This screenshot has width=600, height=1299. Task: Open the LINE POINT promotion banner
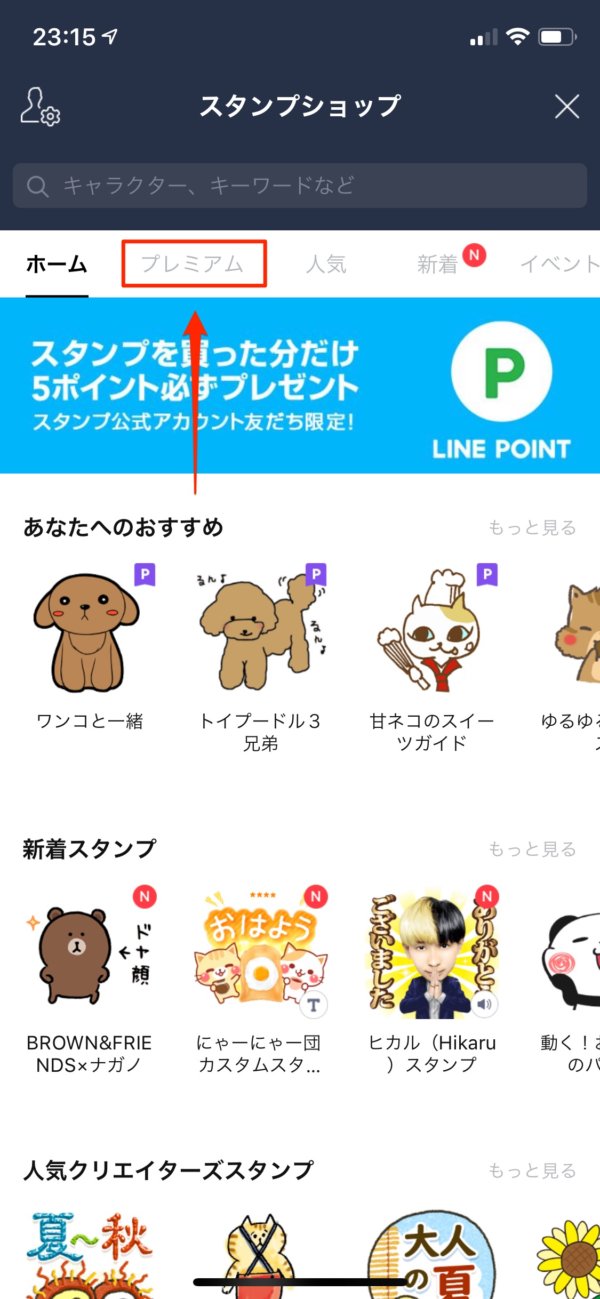coord(300,385)
